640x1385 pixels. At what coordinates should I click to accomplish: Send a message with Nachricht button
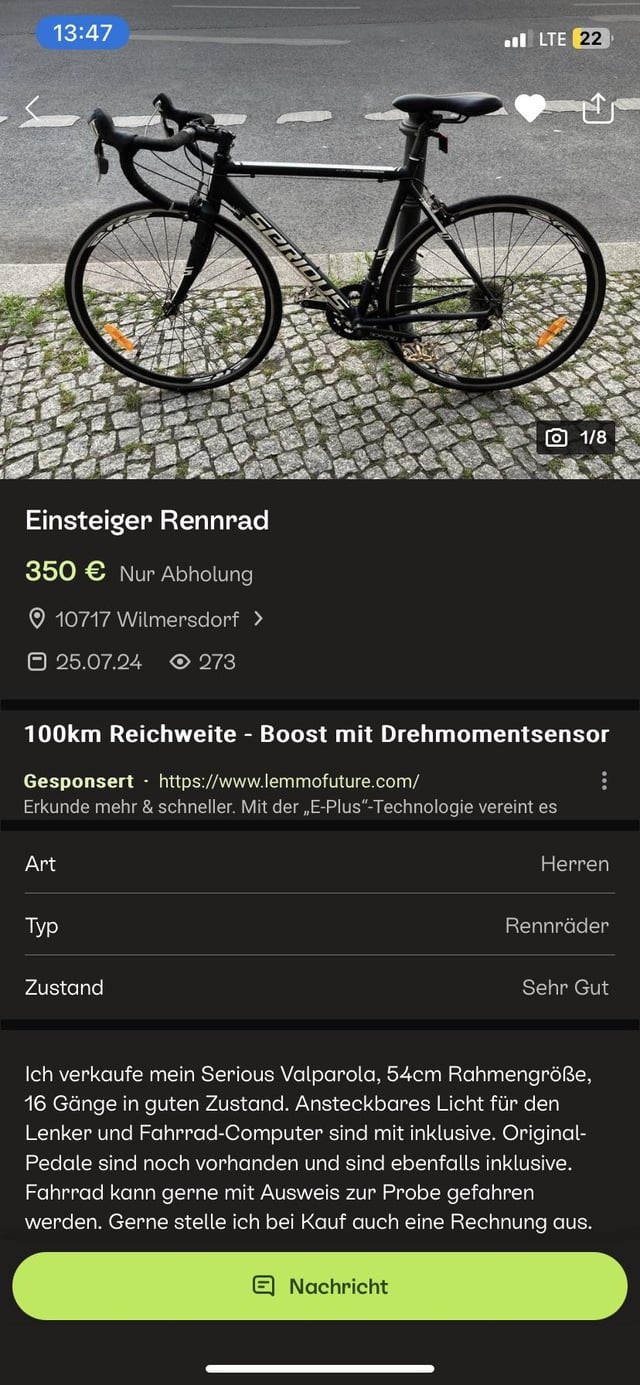point(320,1286)
